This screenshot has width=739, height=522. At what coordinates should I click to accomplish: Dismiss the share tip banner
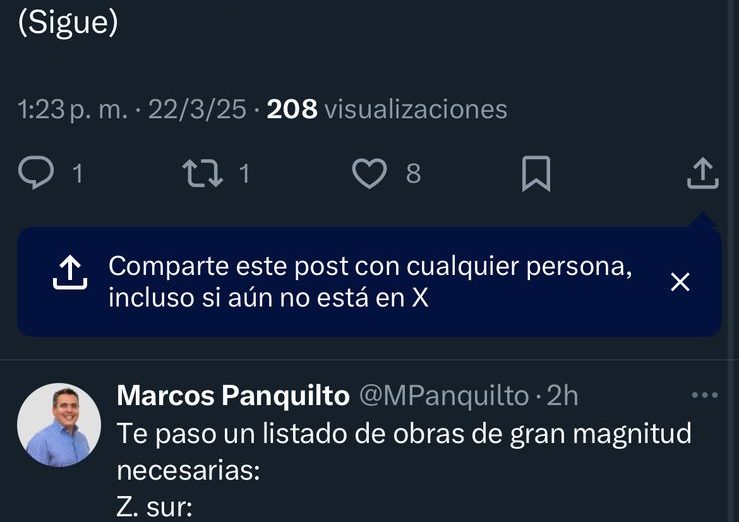pyautogui.click(x=680, y=282)
